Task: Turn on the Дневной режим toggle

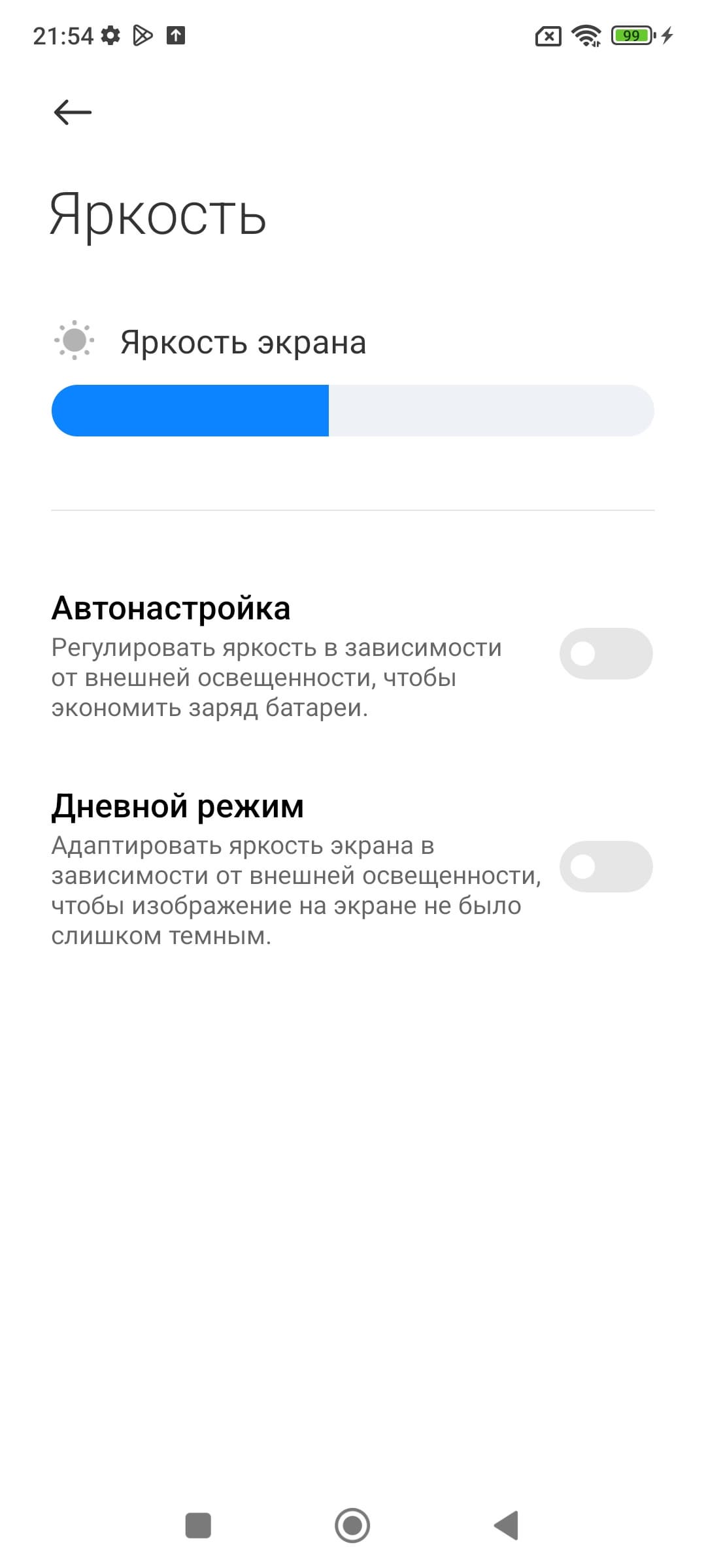Action: (605, 866)
